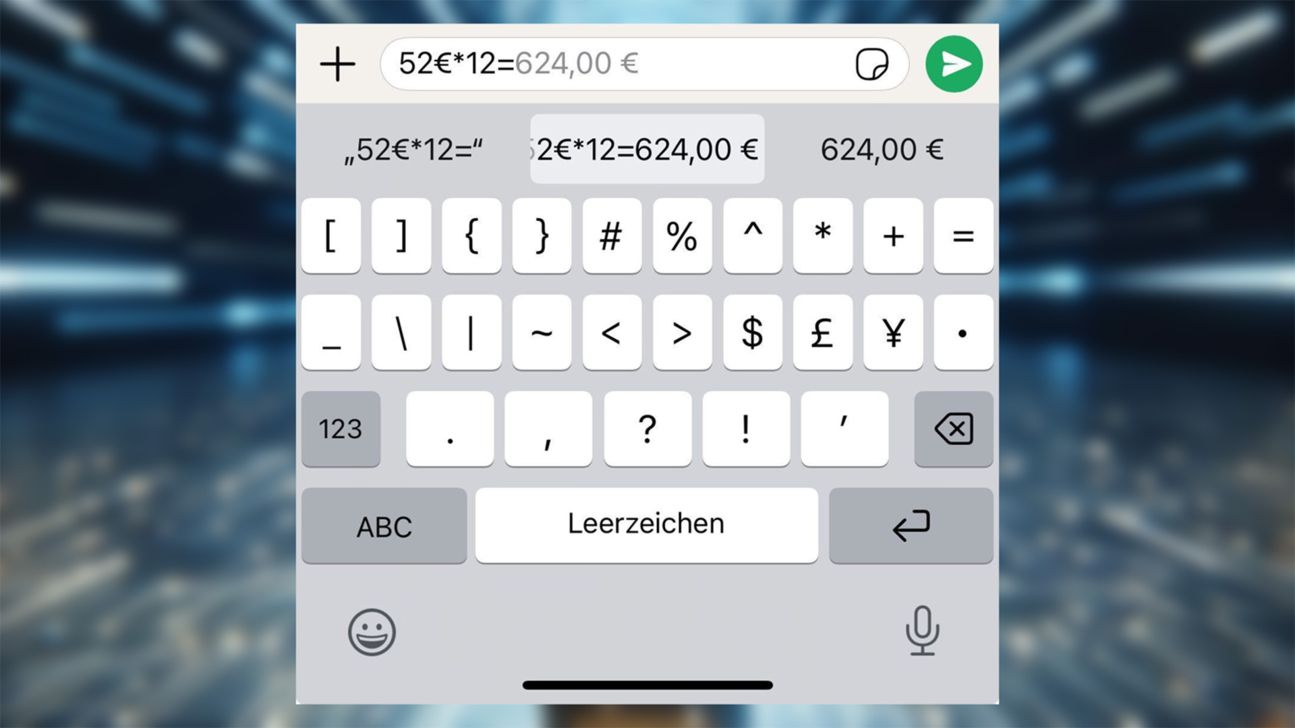Type the dollar sign key

(x=752, y=333)
